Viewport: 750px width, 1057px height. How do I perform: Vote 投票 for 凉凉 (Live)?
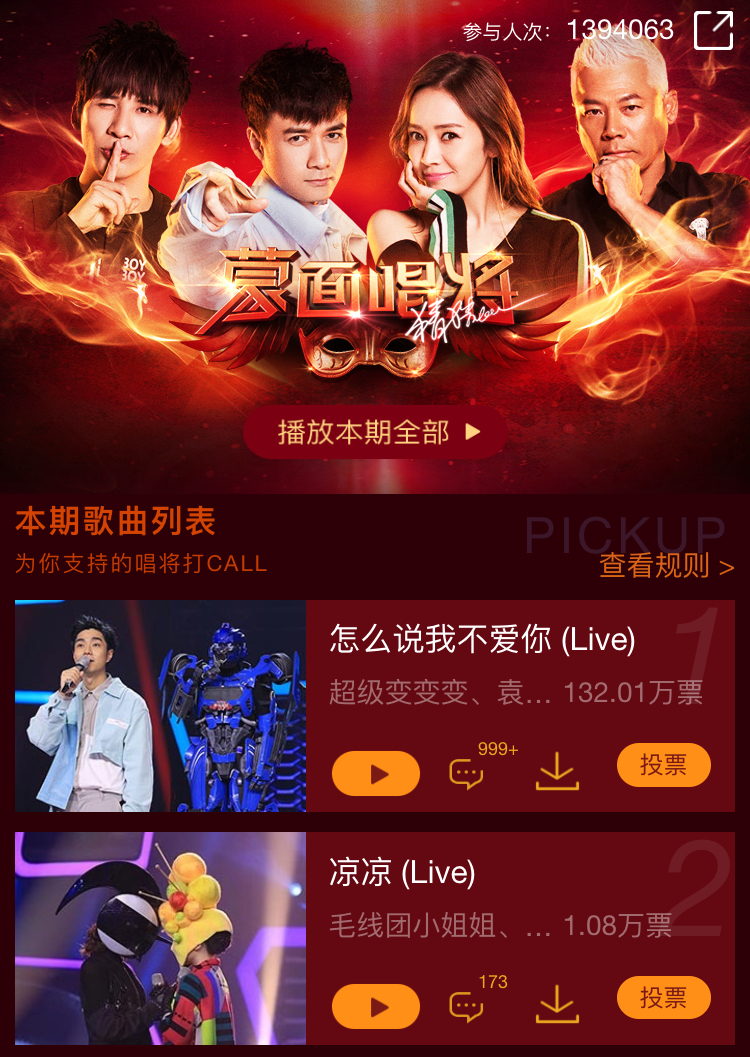pyautogui.click(x=663, y=998)
